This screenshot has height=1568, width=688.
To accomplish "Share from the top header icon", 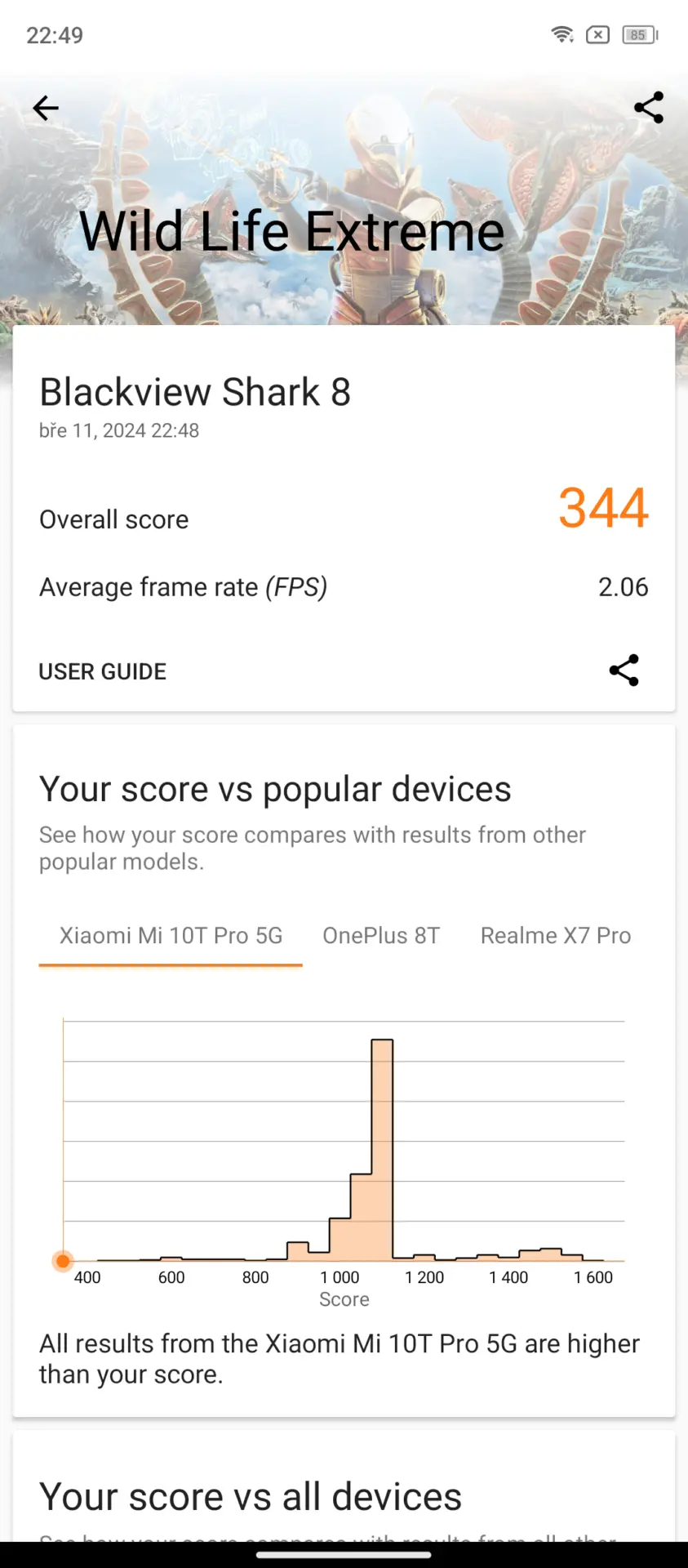I will 649,108.
